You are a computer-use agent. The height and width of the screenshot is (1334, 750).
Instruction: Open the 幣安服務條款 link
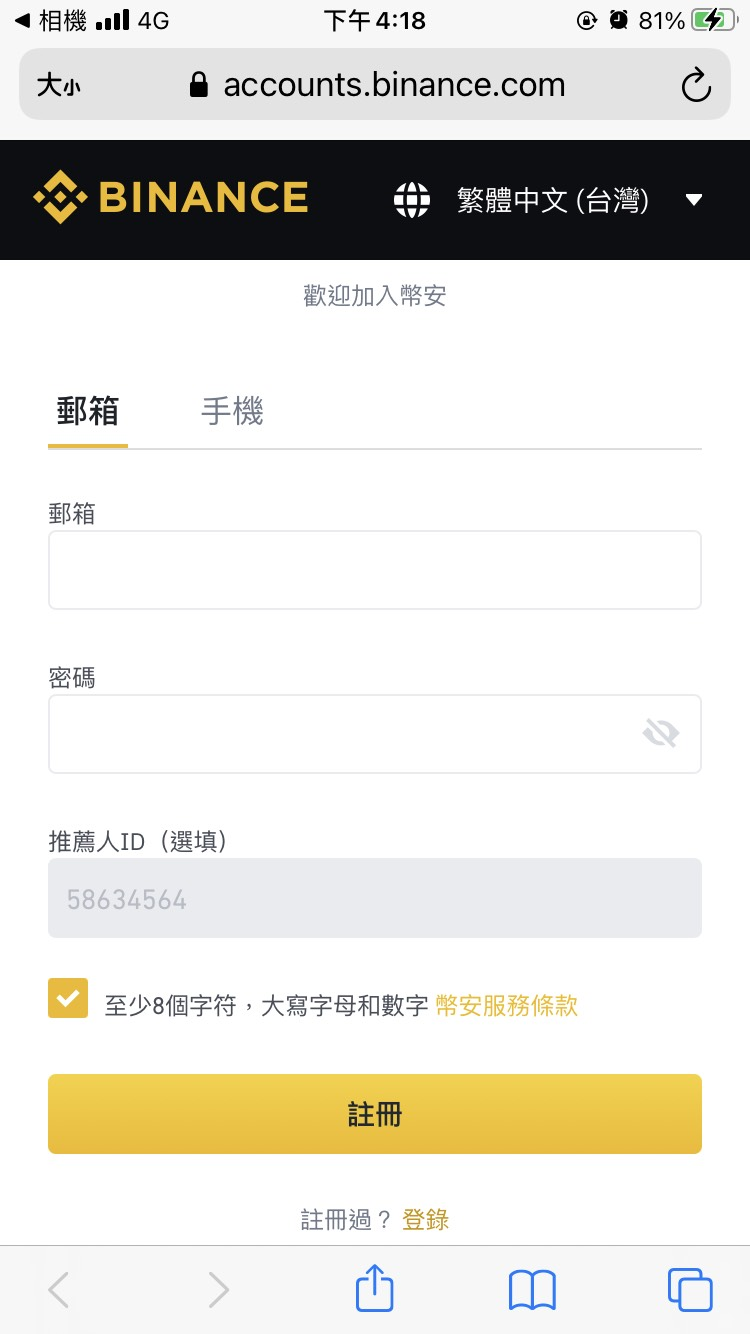pyautogui.click(x=507, y=1006)
